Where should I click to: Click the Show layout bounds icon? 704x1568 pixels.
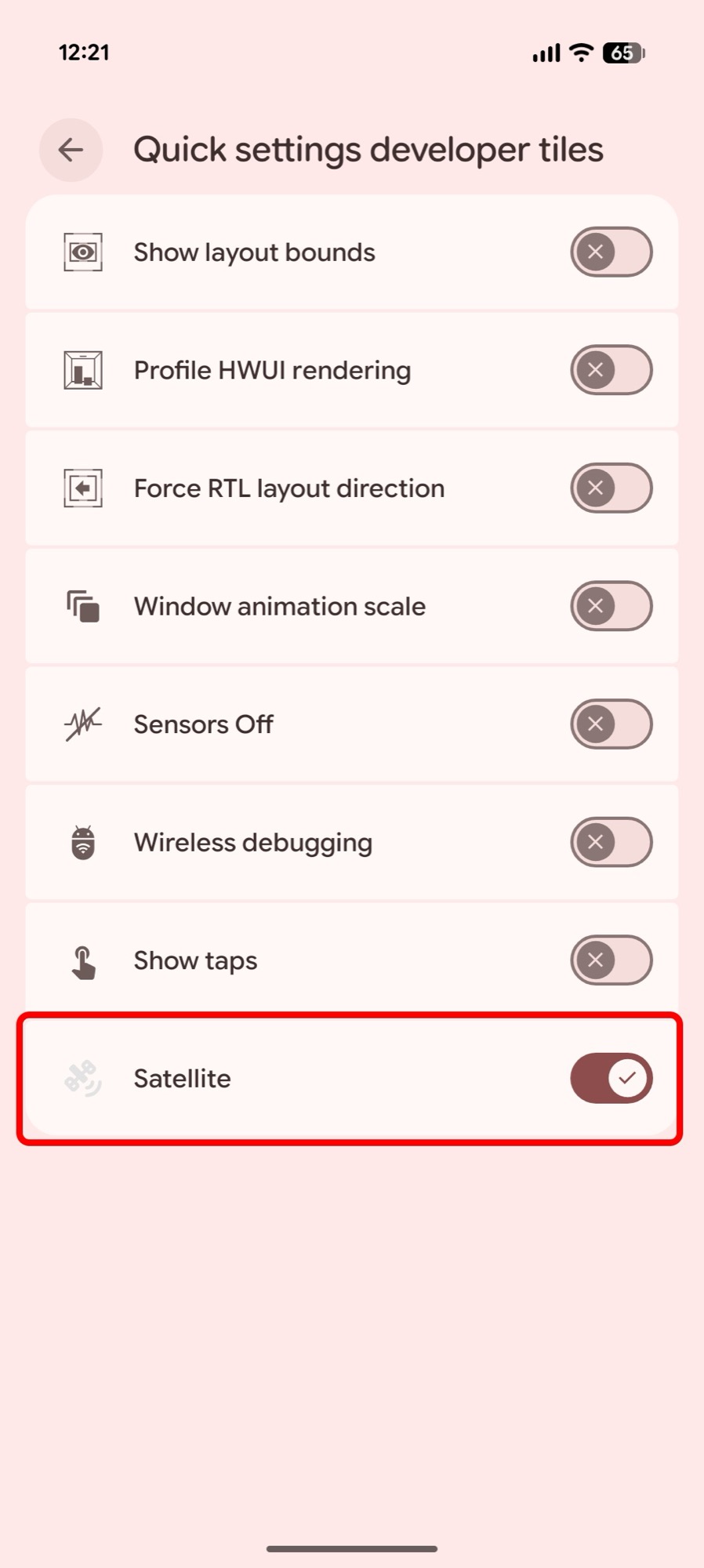(82, 252)
